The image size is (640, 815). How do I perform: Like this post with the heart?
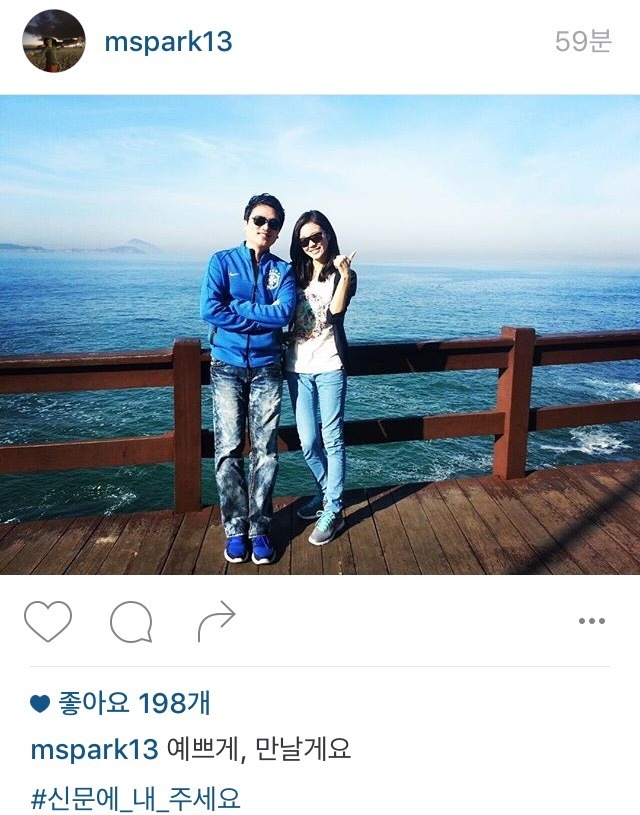click(x=48, y=622)
